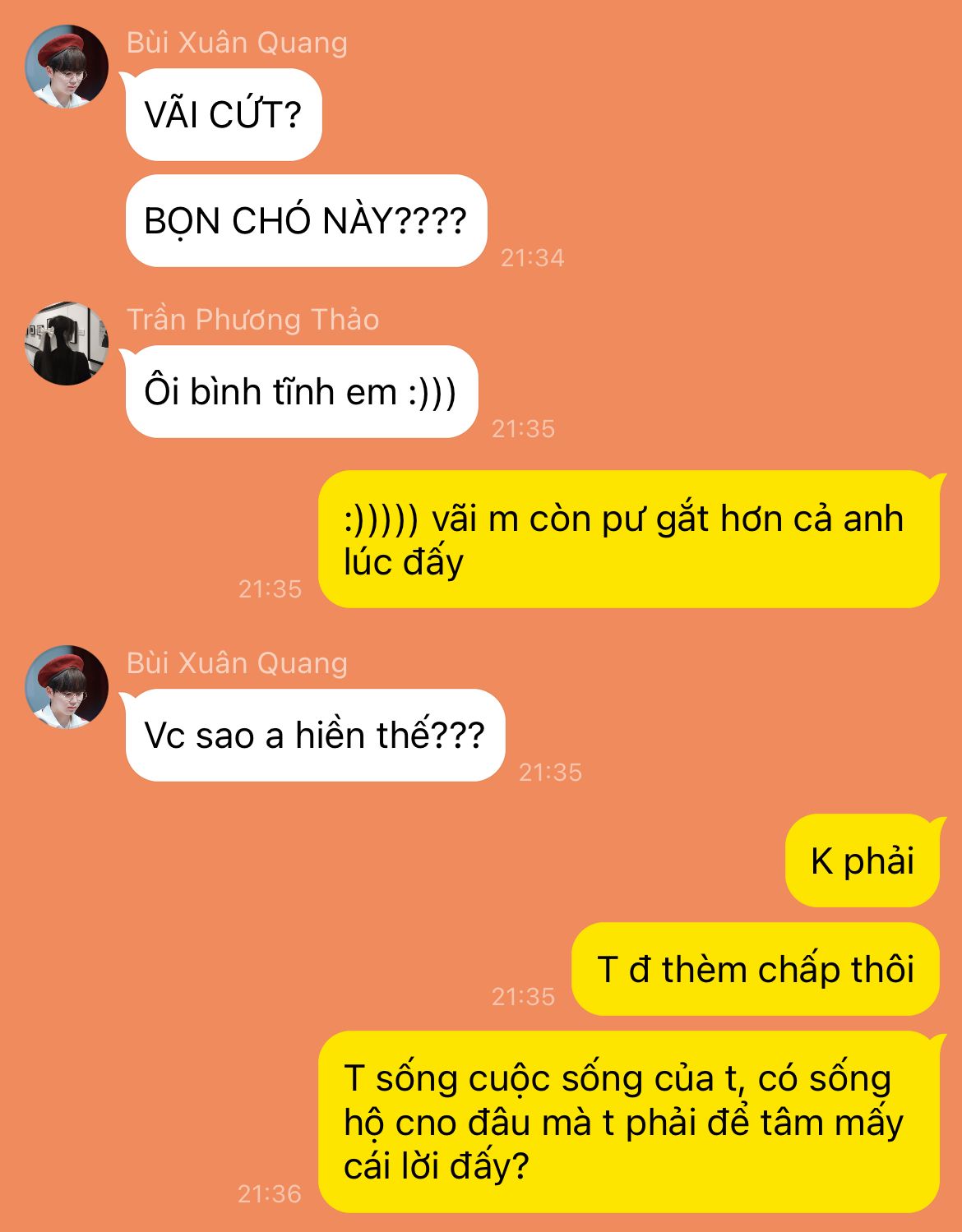Open Bùi Xuân Quang's avatar beside "Vc sao a hiền thế???"
962x1232 pixels.
tap(67, 687)
